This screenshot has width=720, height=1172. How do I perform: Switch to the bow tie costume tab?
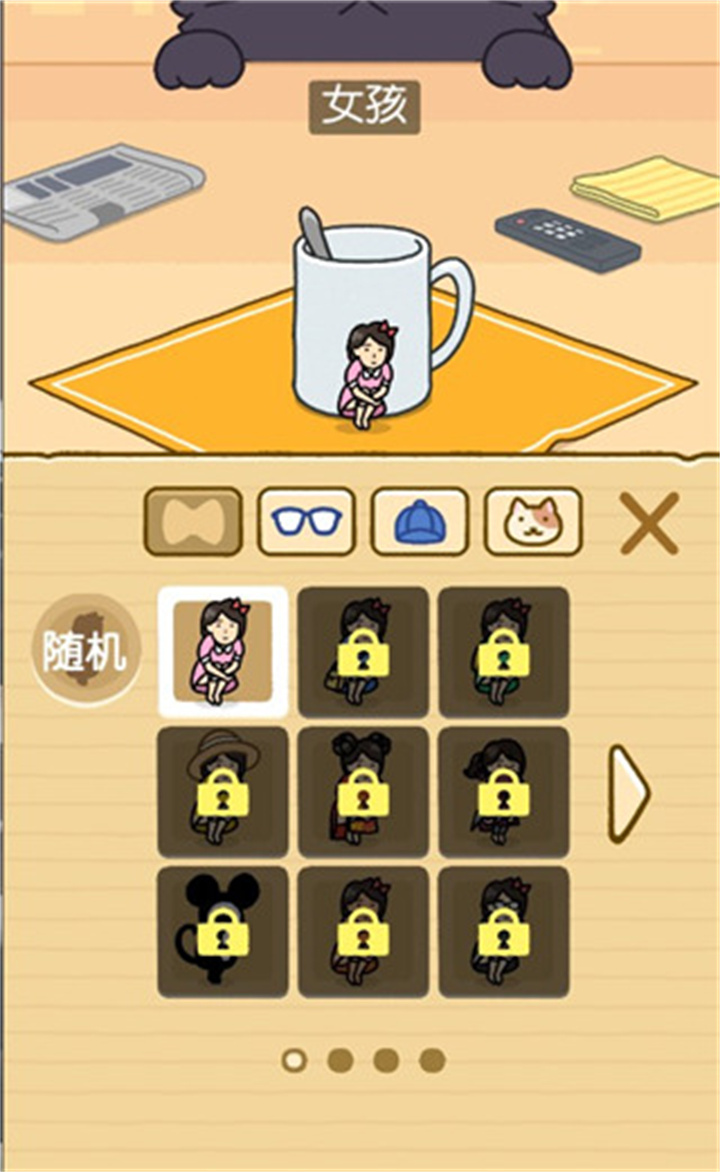(193, 521)
